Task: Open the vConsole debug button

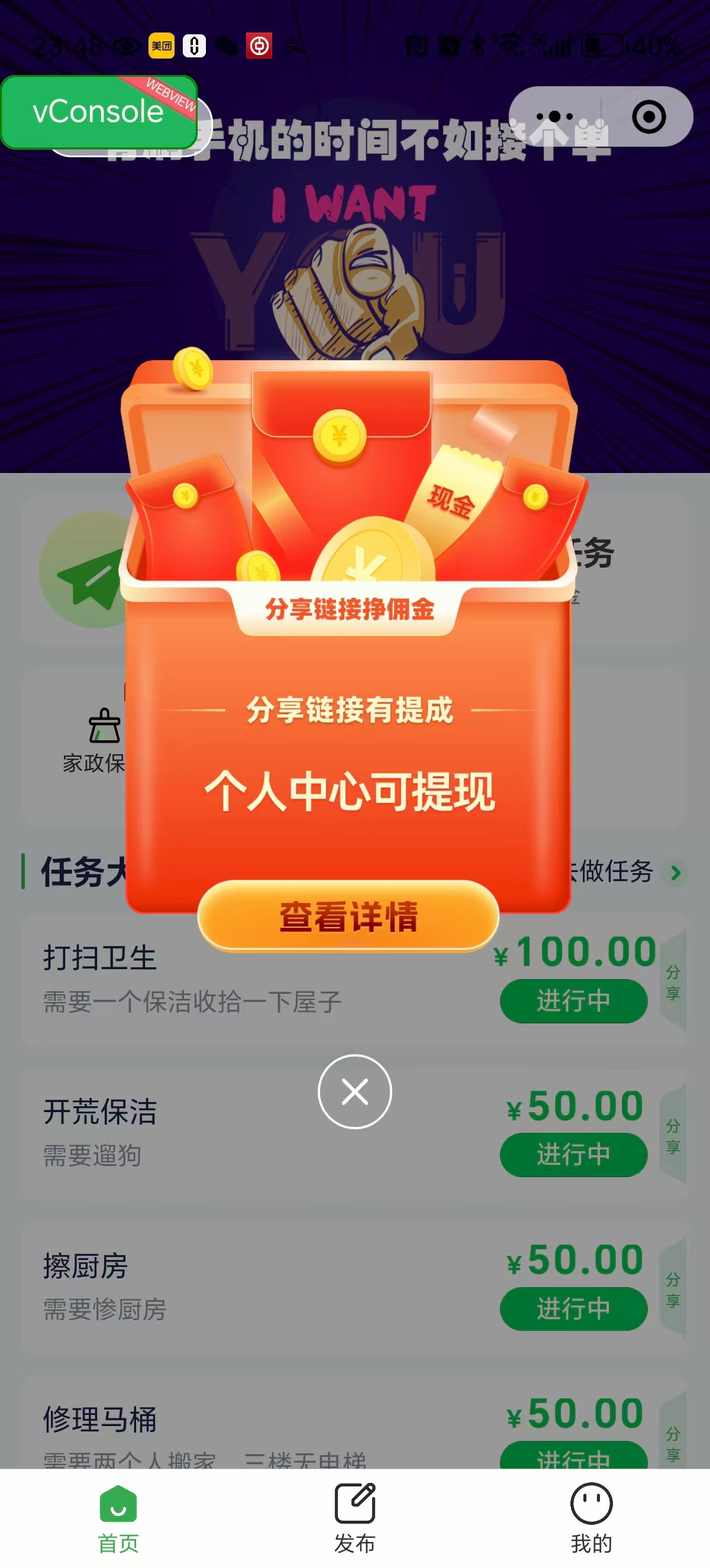Action: (x=99, y=112)
